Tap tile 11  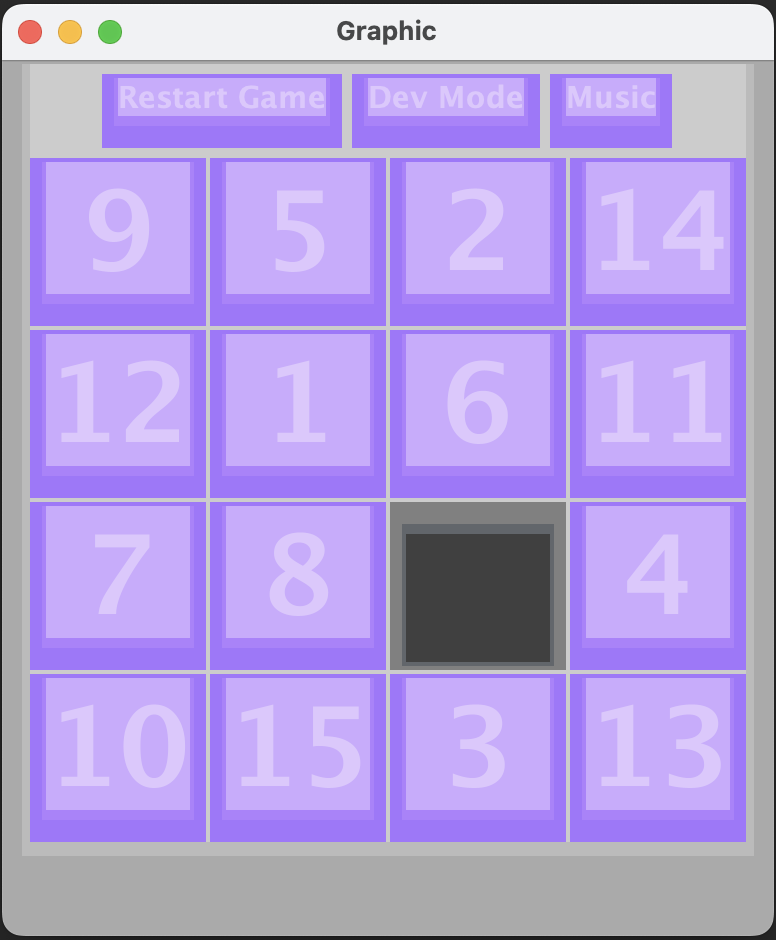tap(658, 413)
